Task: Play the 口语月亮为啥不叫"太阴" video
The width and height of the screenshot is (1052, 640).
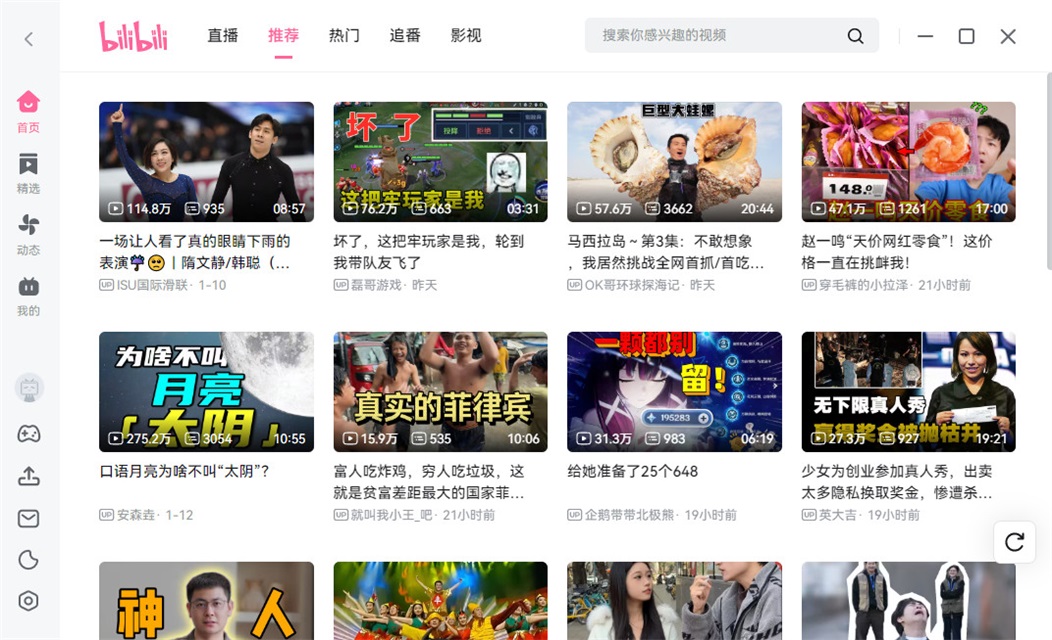Action: coord(206,391)
